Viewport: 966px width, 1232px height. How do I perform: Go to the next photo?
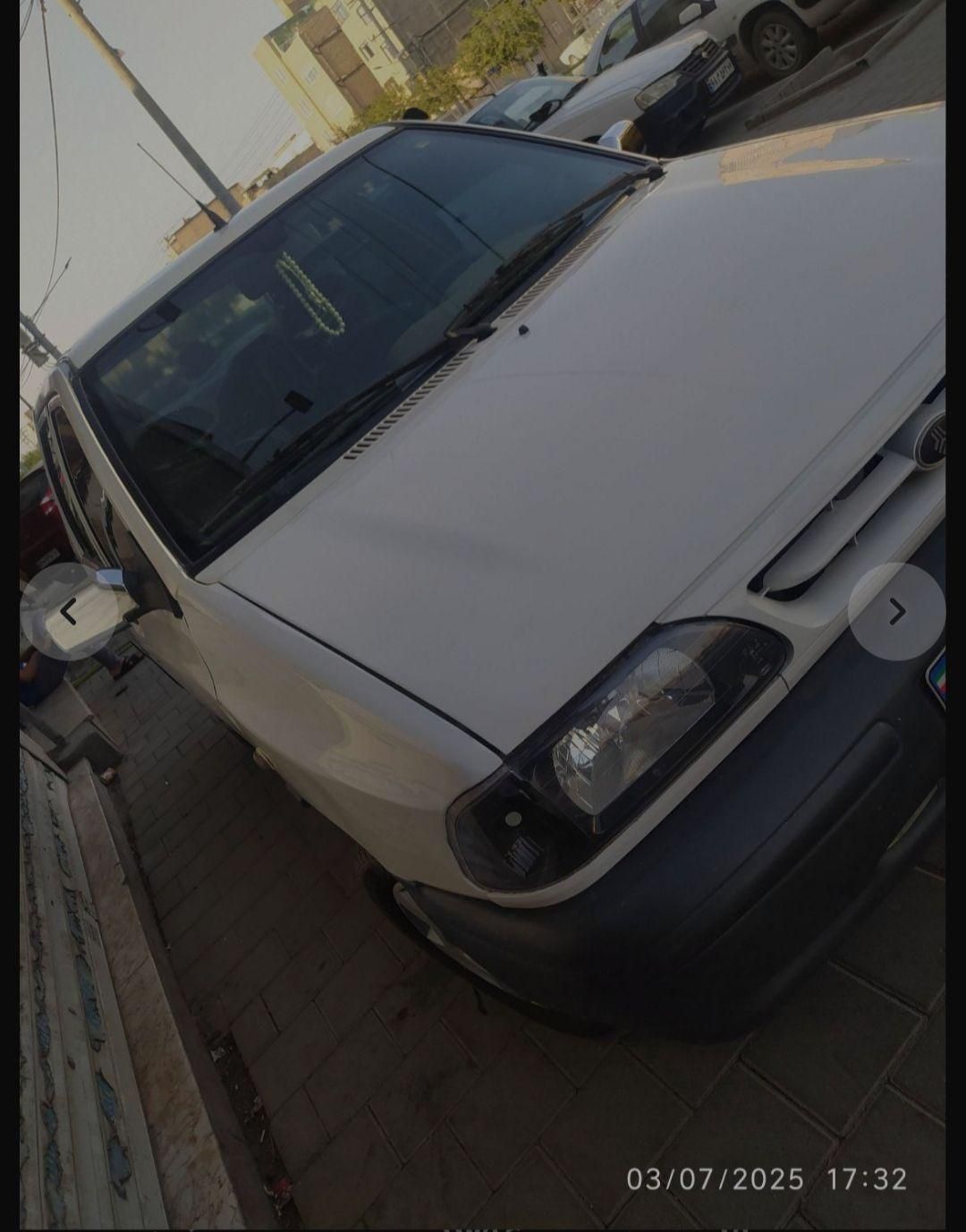click(x=896, y=612)
